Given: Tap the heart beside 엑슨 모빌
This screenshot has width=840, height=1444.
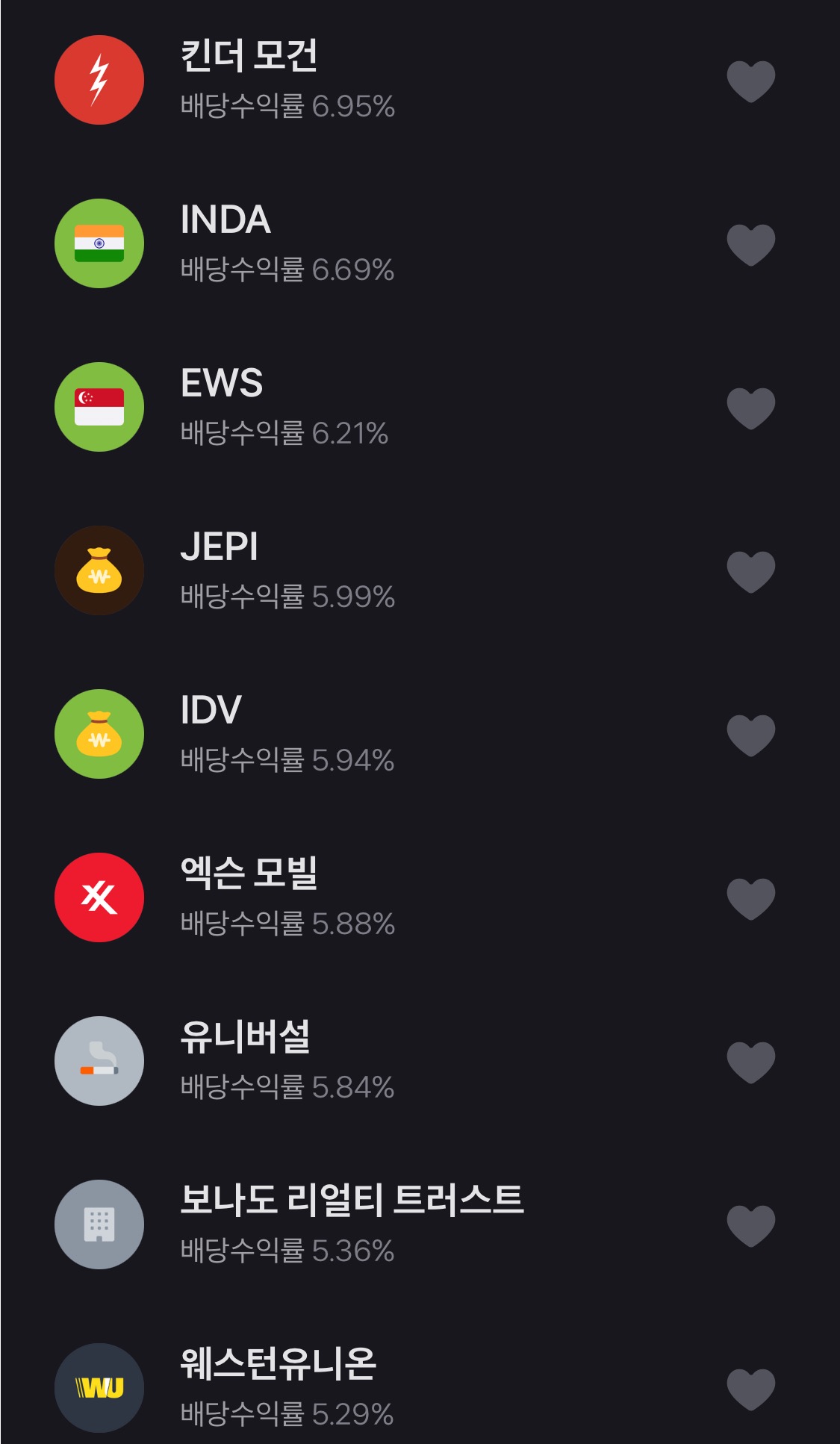Looking at the screenshot, I should [x=751, y=898].
